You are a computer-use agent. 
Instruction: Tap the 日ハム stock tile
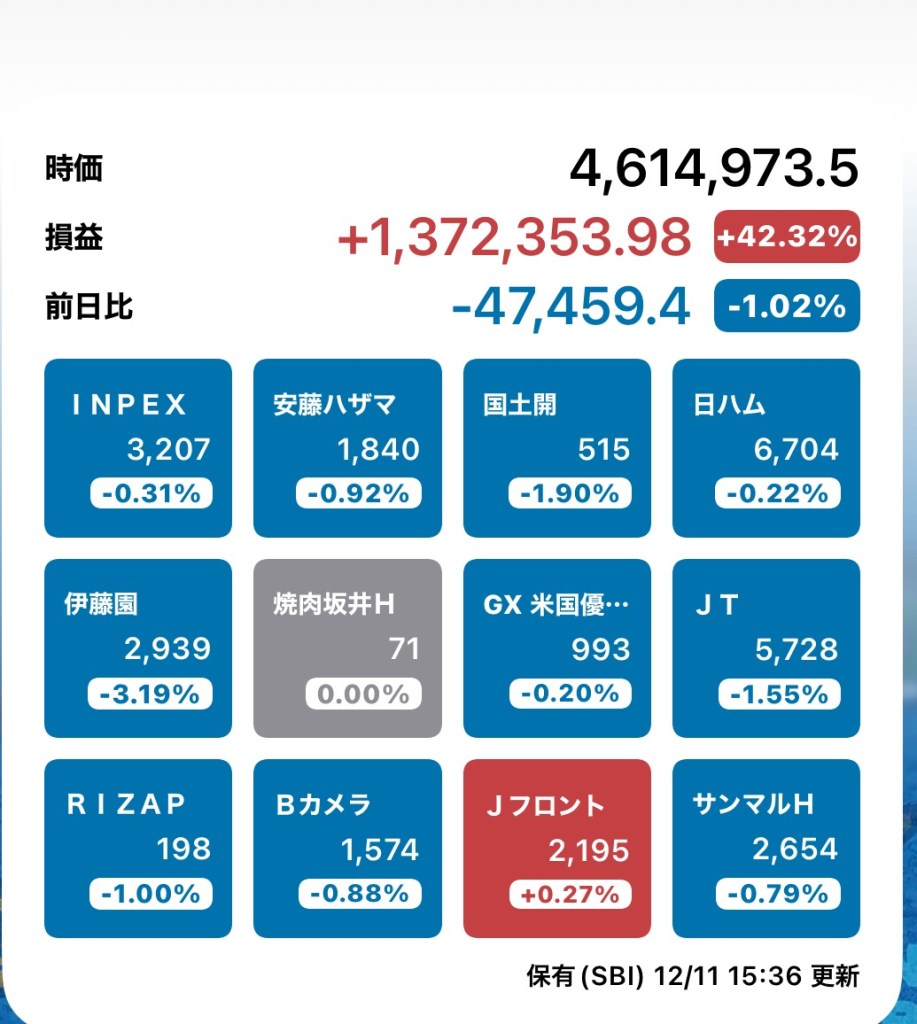point(766,448)
